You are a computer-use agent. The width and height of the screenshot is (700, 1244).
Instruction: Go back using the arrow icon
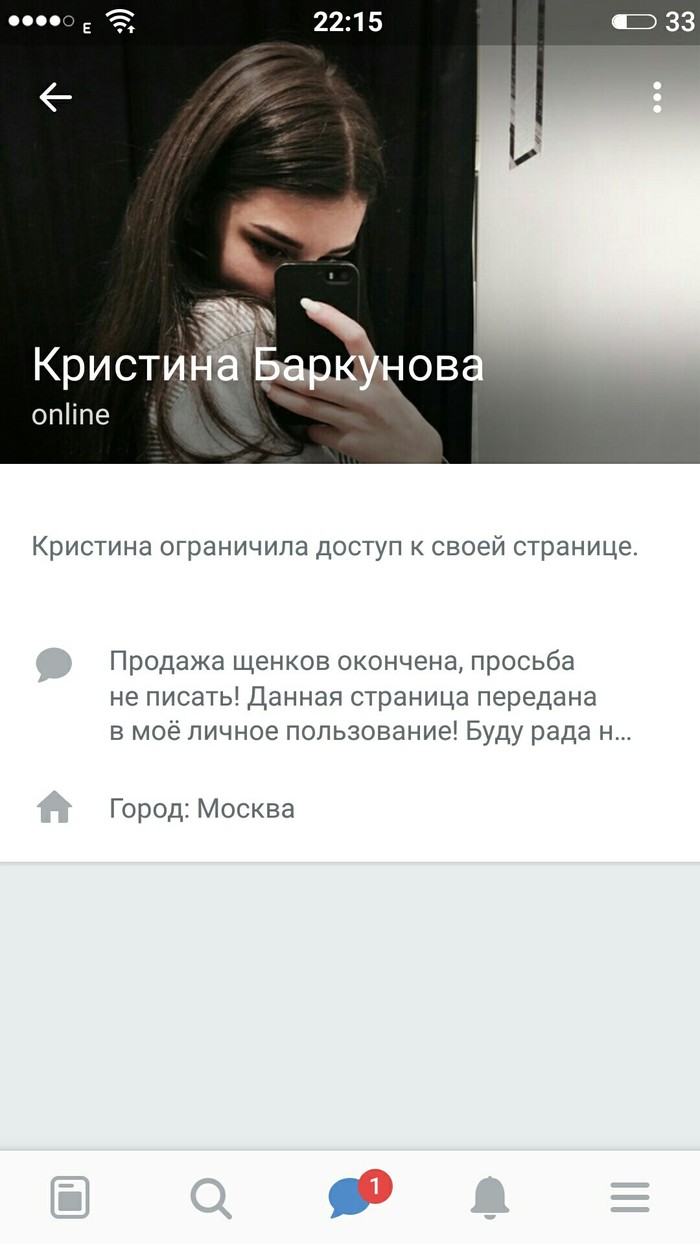55,97
